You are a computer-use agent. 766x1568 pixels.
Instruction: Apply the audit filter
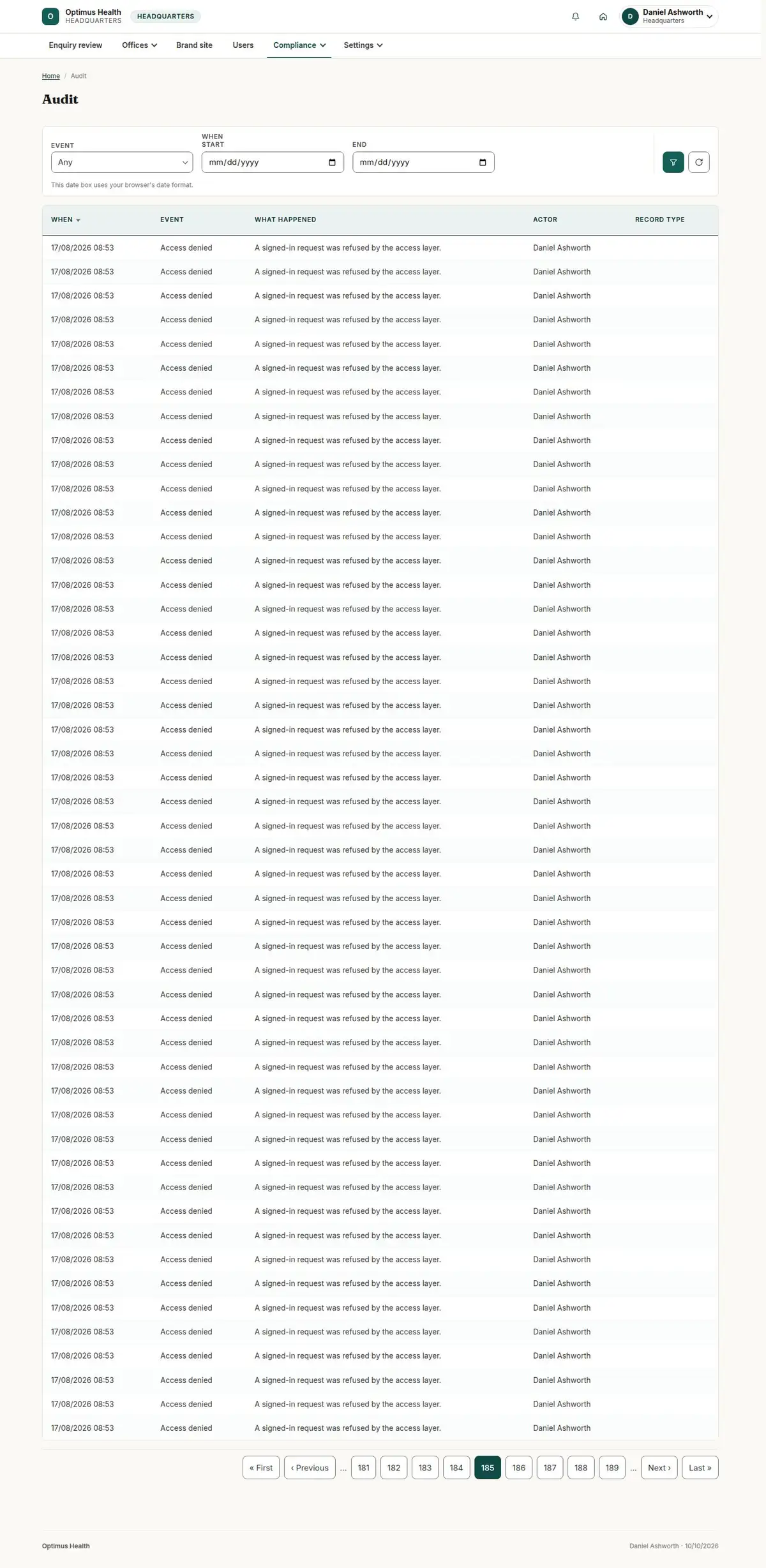tap(673, 162)
